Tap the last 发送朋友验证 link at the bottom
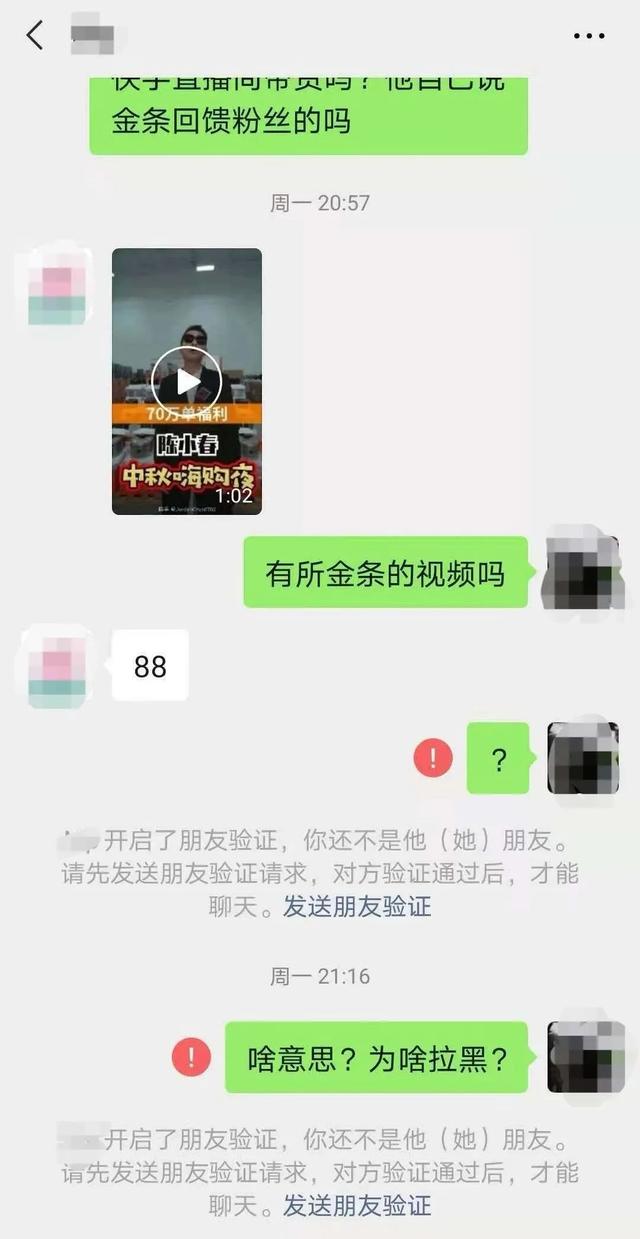The image size is (640, 1239). [x=357, y=1205]
